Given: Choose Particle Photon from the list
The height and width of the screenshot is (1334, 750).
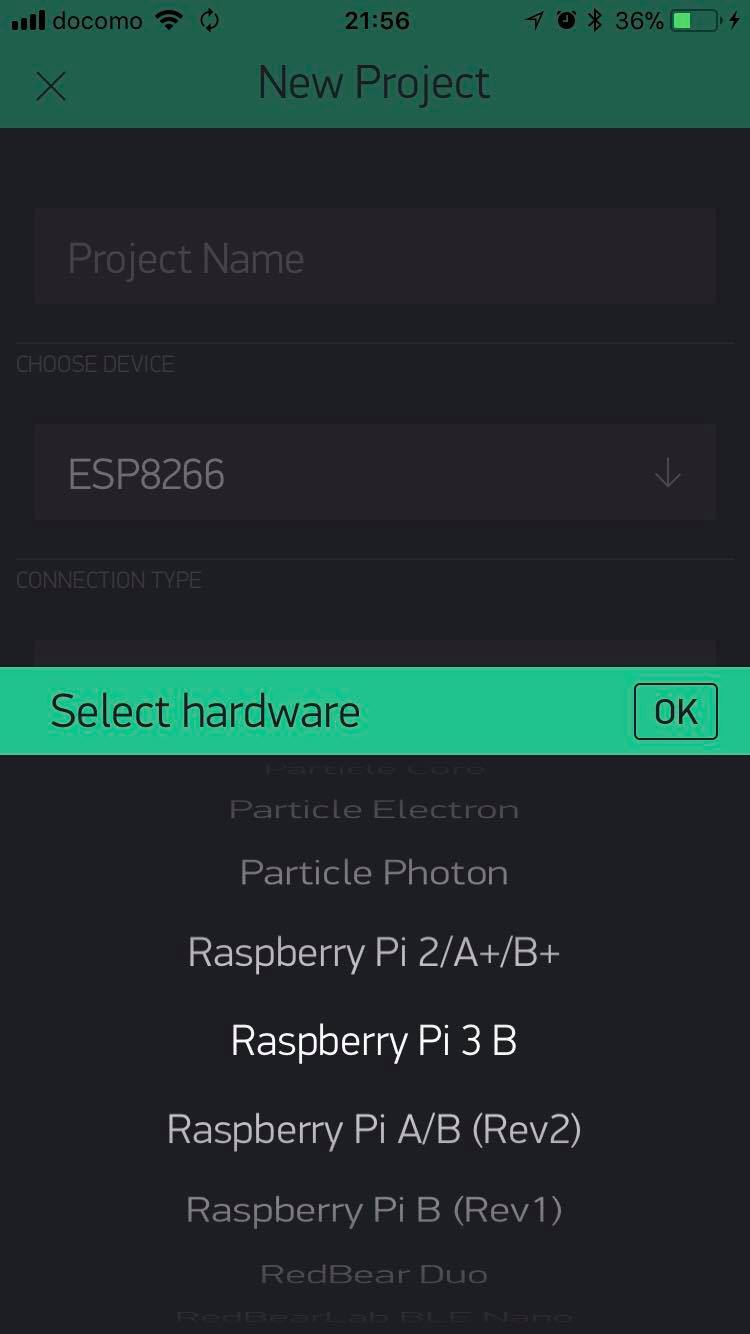Looking at the screenshot, I should click(x=374, y=873).
